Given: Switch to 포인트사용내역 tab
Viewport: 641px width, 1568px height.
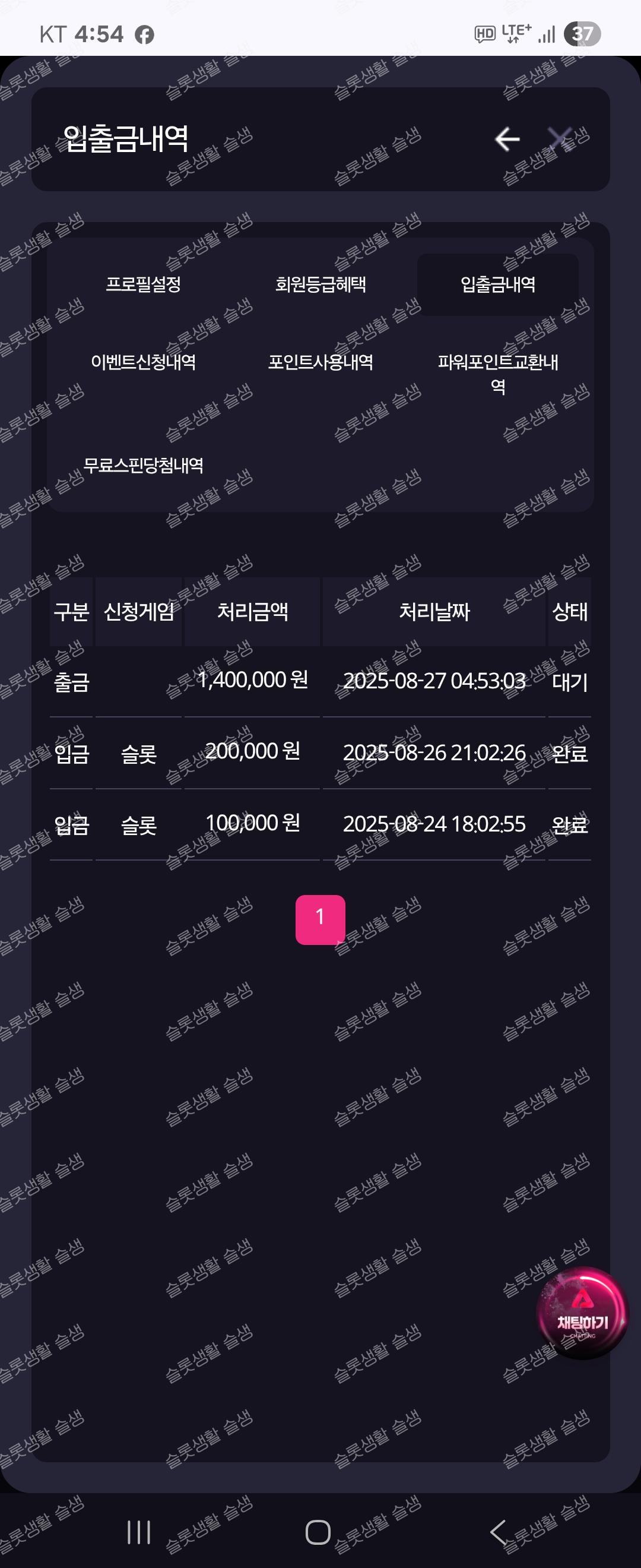Looking at the screenshot, I should (x=320, y=362).
